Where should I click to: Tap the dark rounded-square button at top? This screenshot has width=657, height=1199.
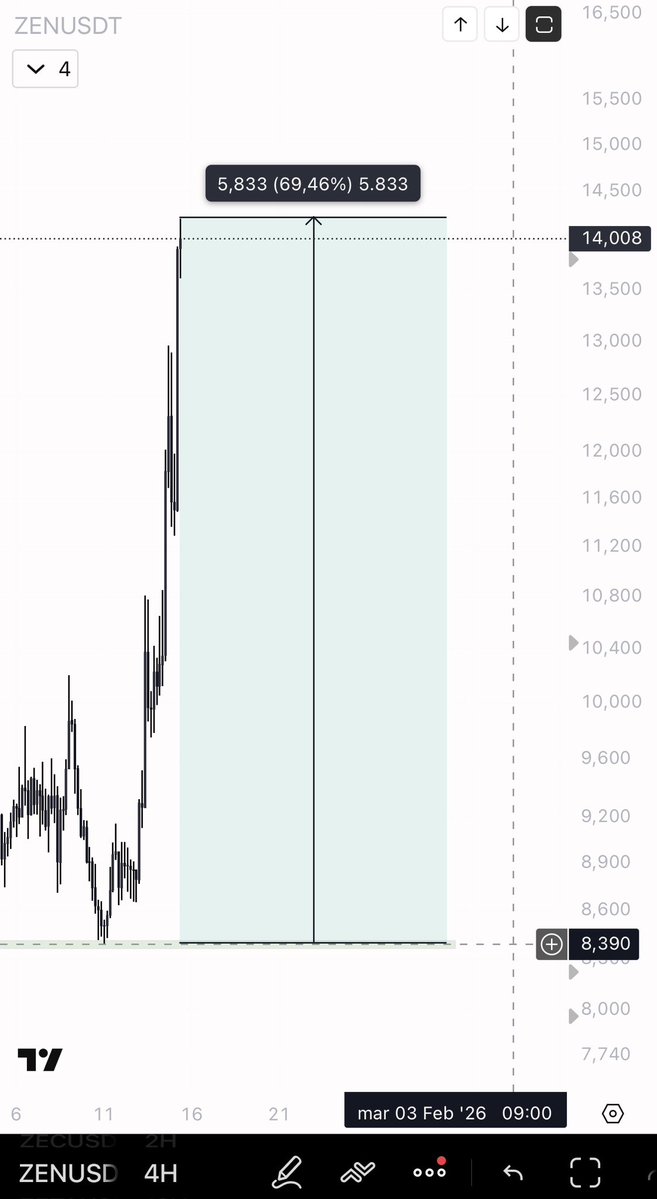(x=544, y=25)
